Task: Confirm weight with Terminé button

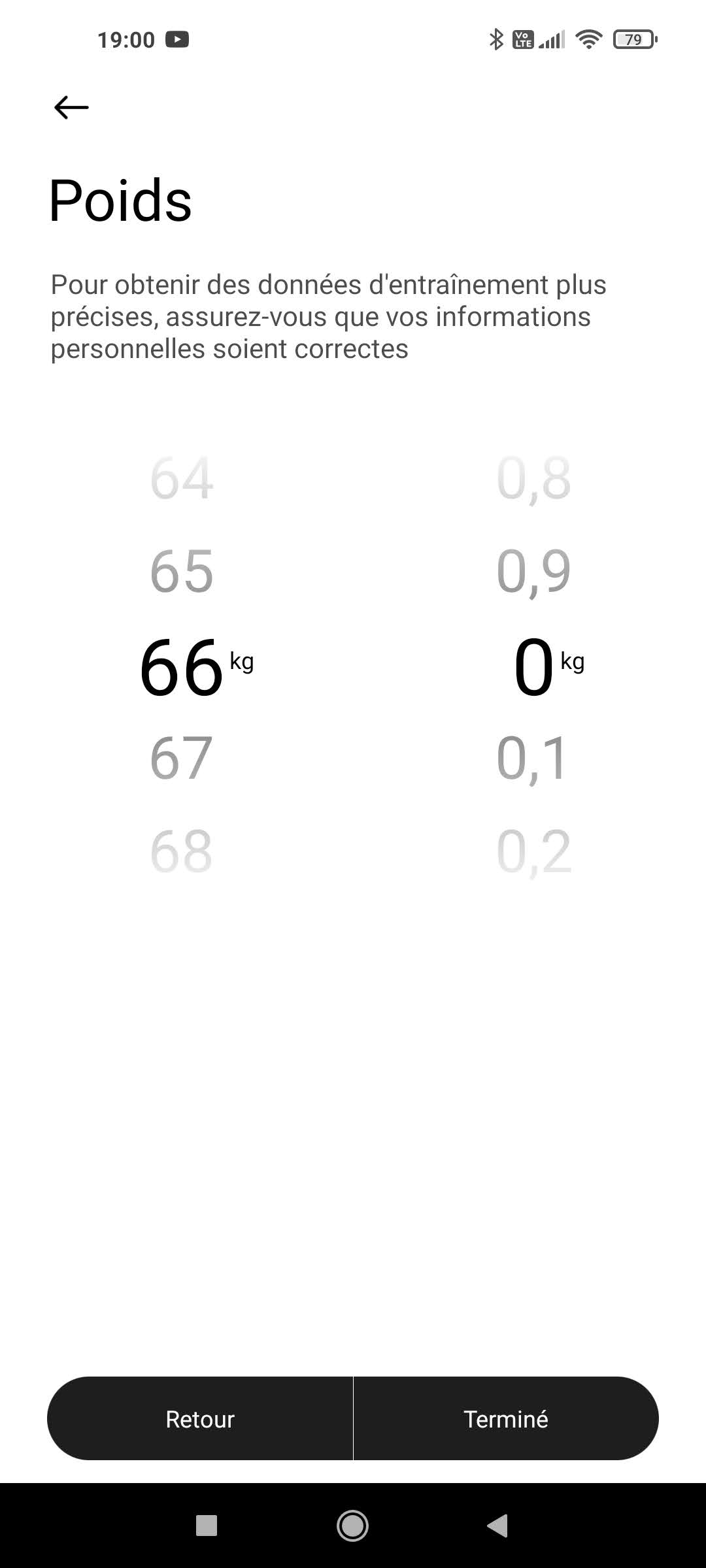Action: tap(506, 1419)
